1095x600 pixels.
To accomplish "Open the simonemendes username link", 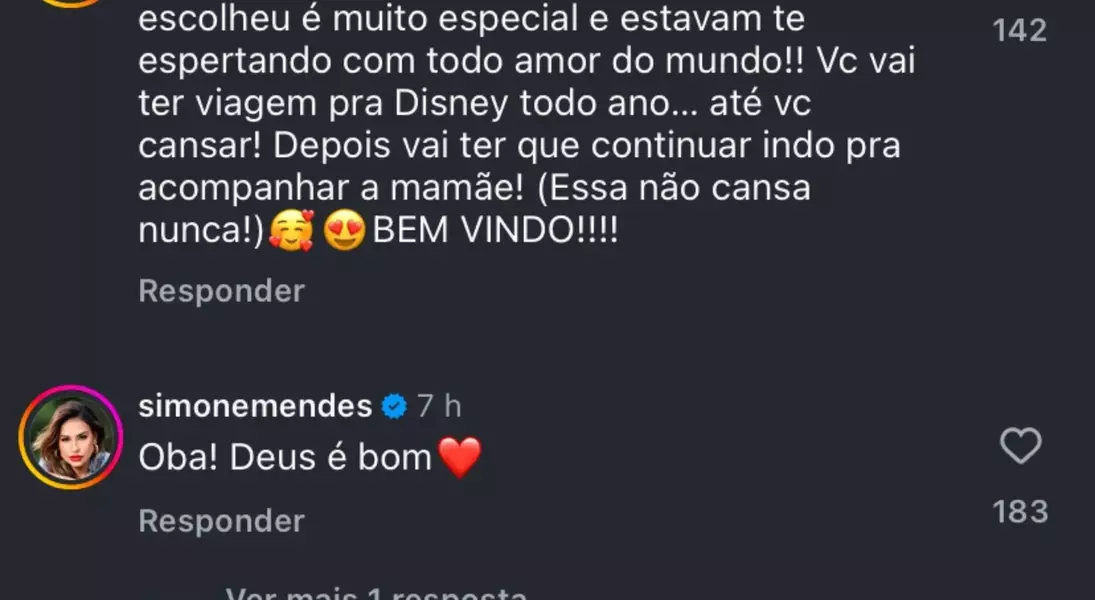I will [255, 406].
